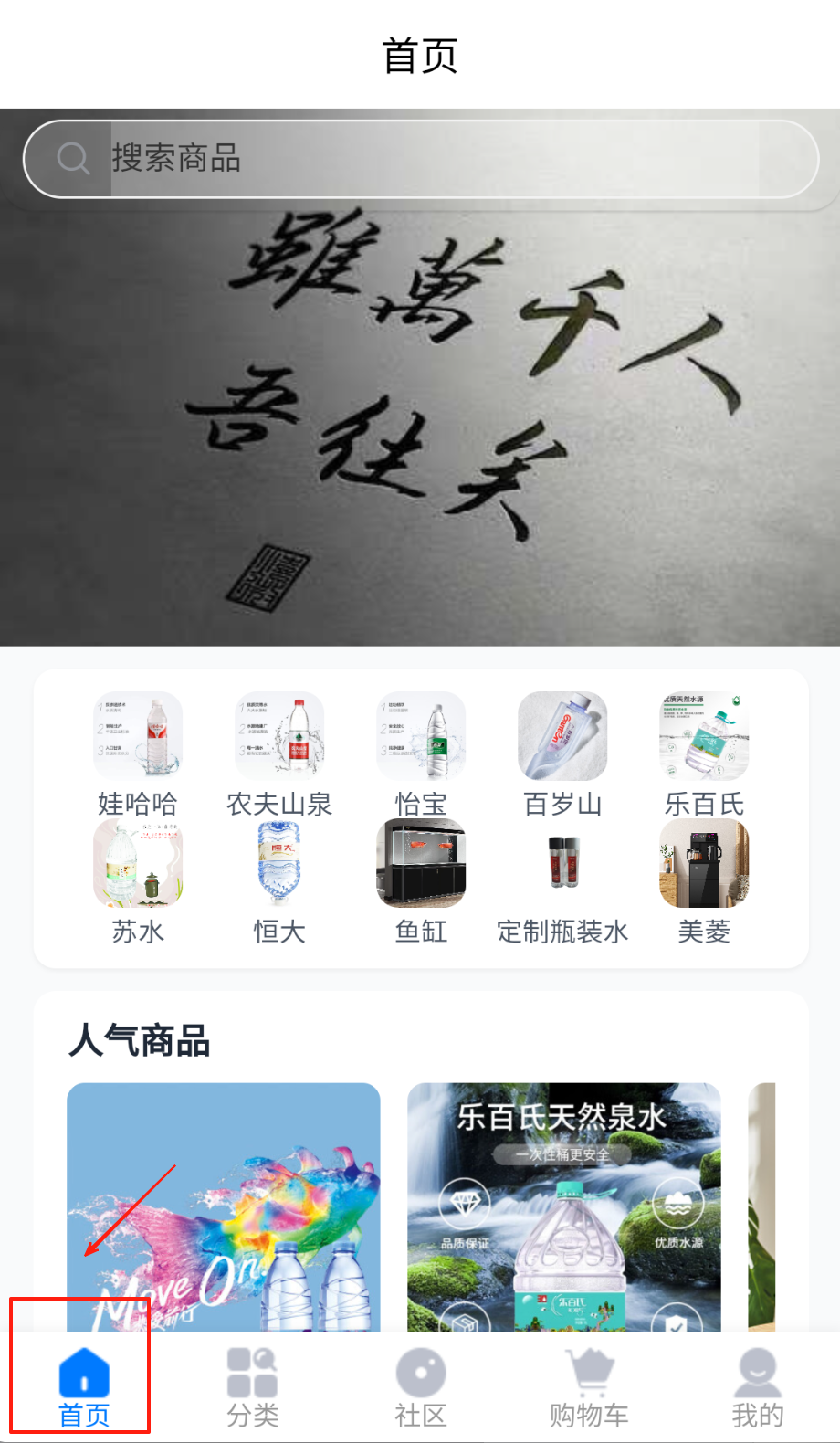
Task: Go to the 首页 tab
Action: coord(84,1388)
